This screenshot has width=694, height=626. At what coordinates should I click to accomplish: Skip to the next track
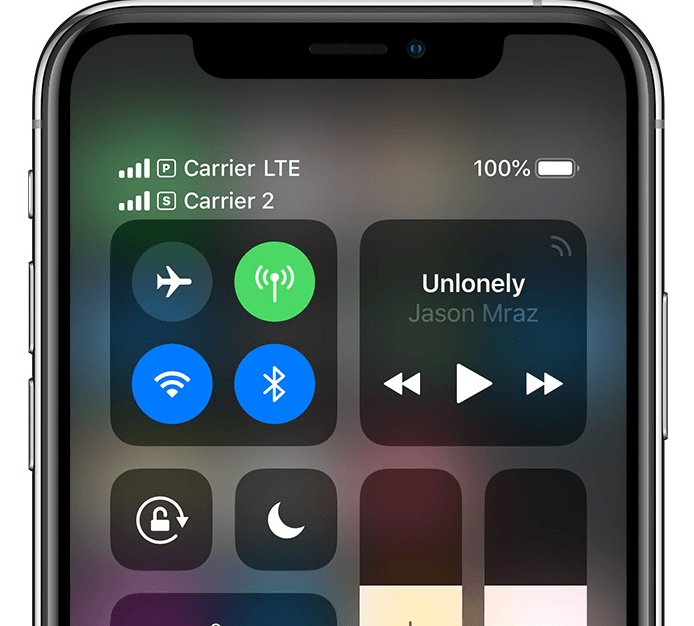(544, 383)
